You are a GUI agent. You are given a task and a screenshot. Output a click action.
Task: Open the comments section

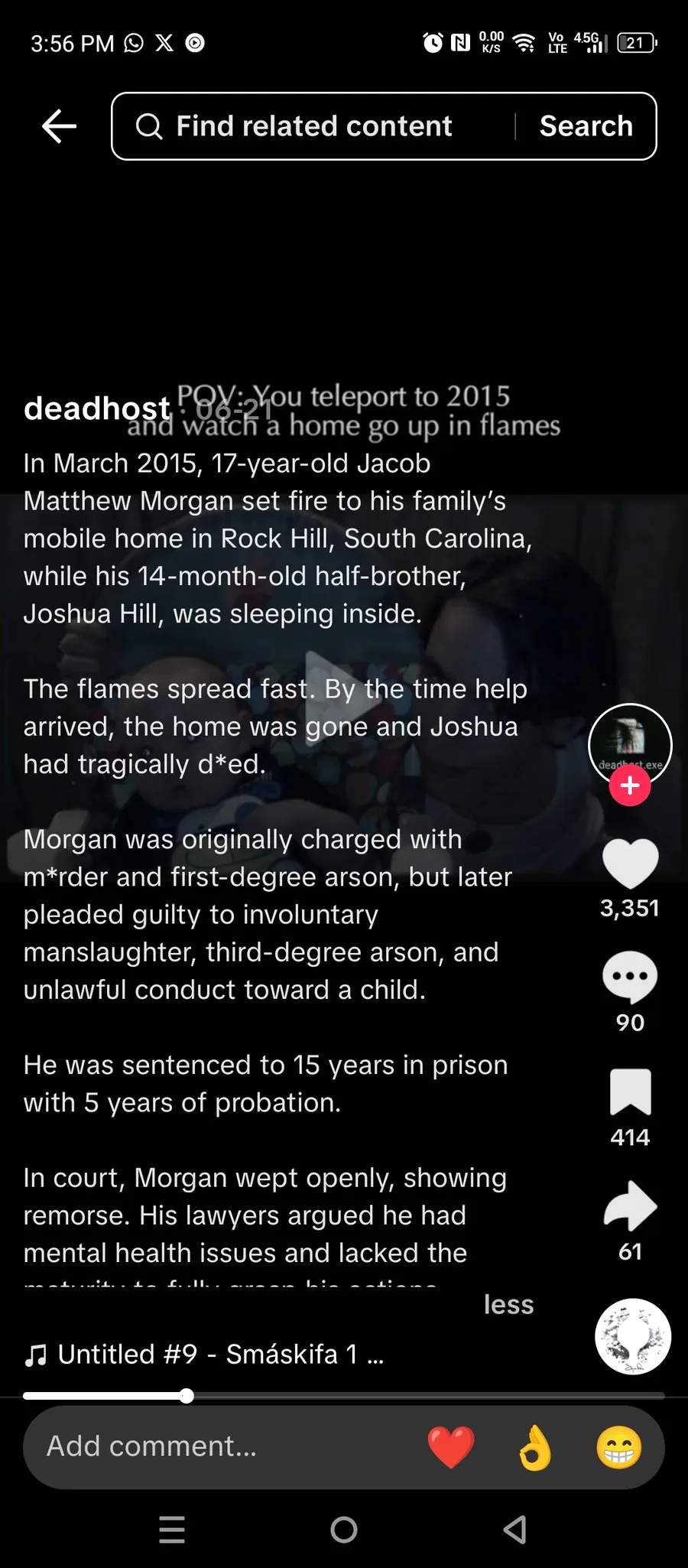630,978
